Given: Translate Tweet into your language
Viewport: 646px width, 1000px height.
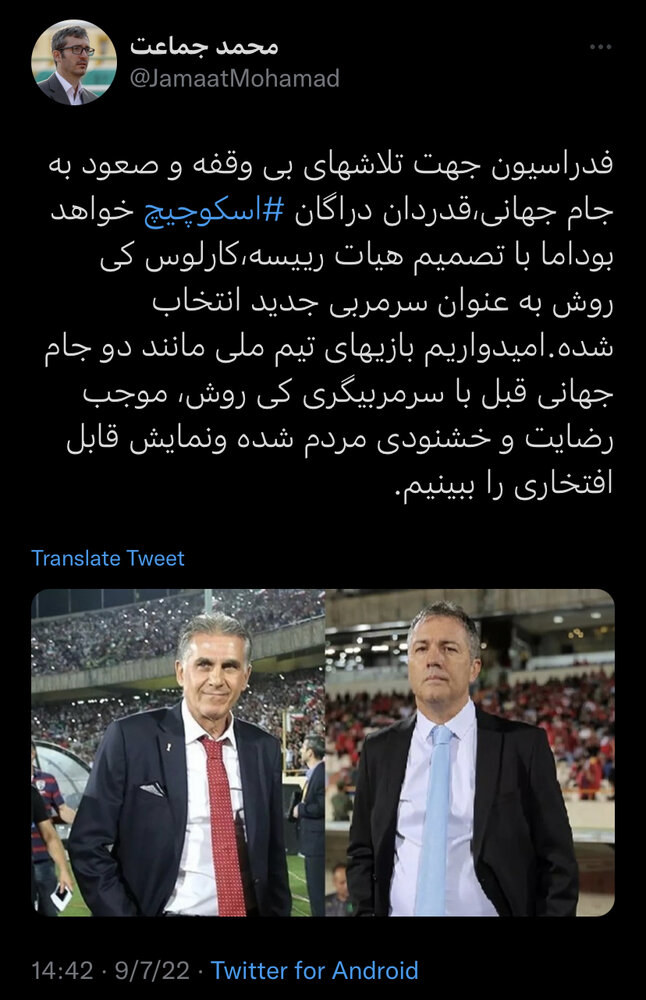Looking at the screenshot, I should pos(107,558).
